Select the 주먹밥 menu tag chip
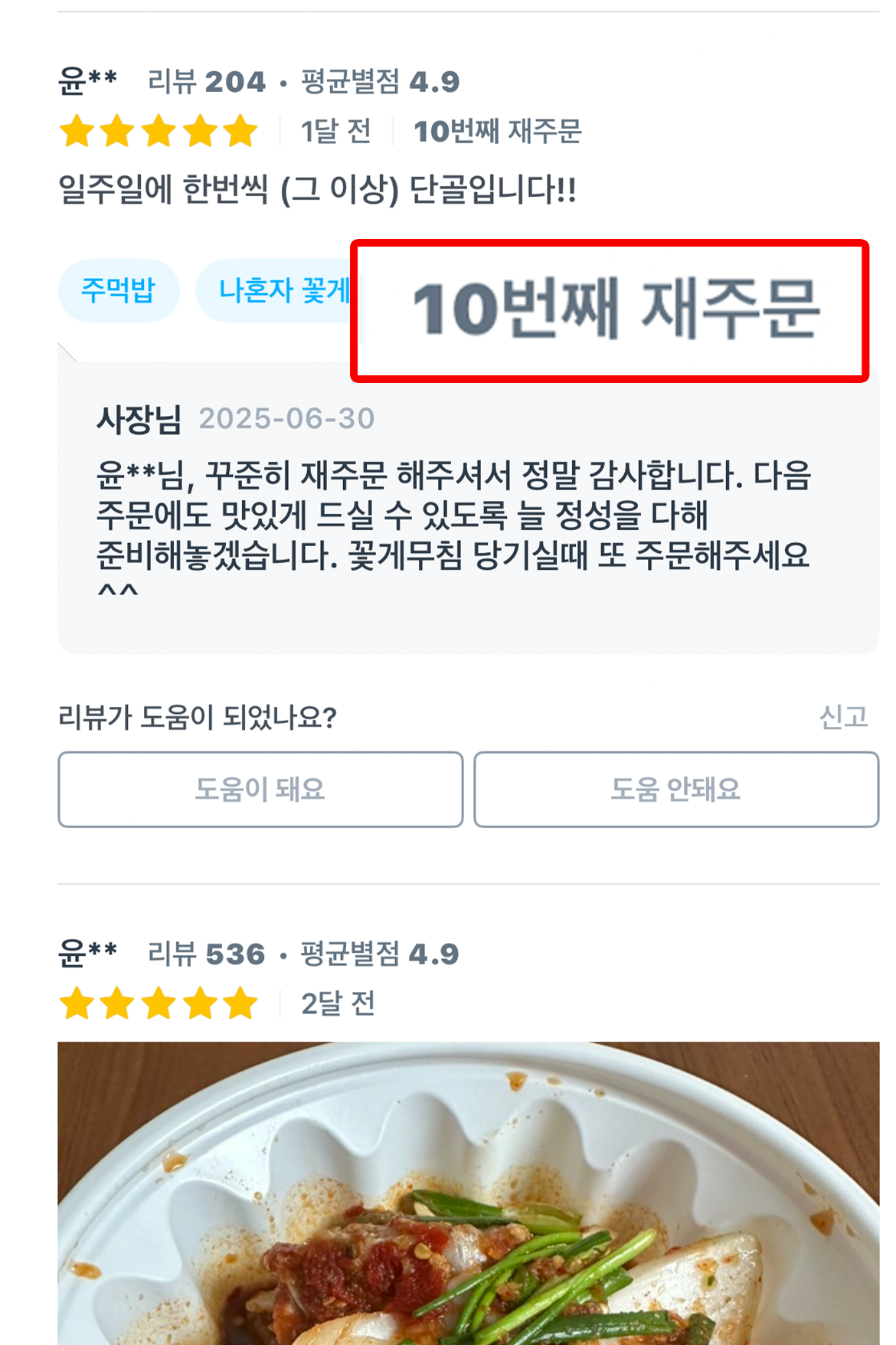Screen dimensions: 896x1345 pos(119,290)
